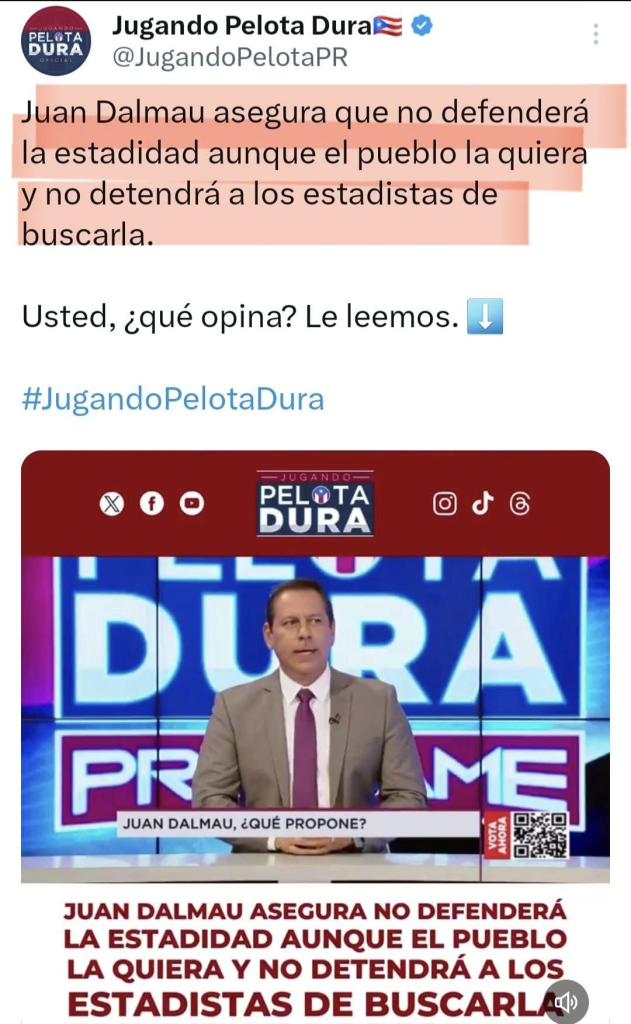Open the @JugandoPelotaPR account name
631x1024 pixels.
click(x=229, y=58)
